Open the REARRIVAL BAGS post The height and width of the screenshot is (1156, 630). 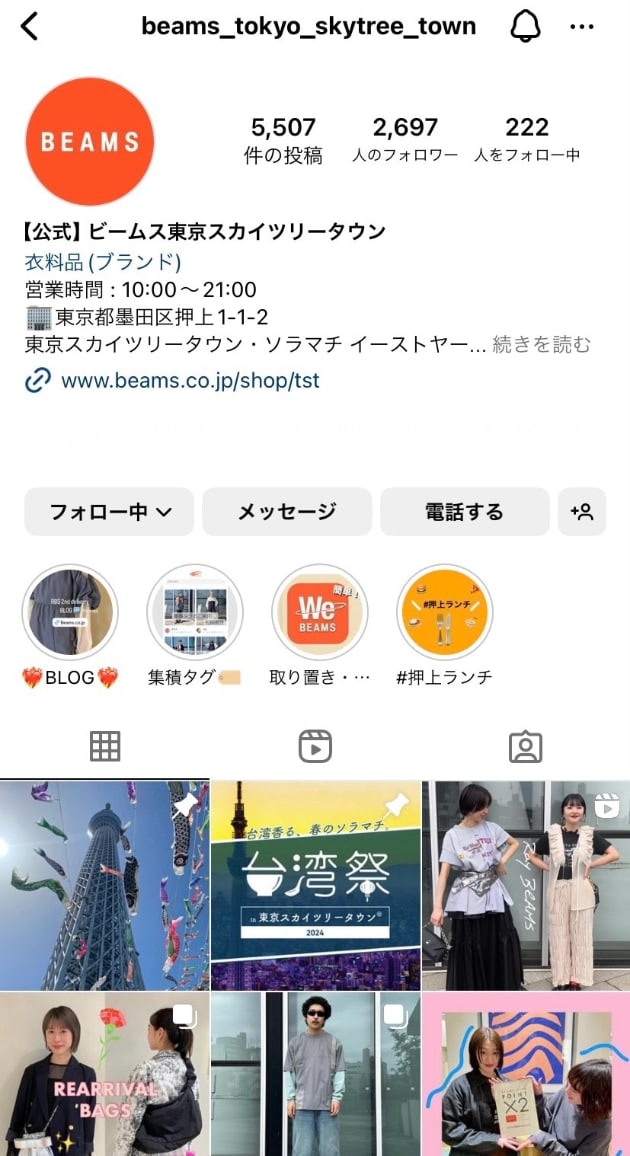(x=104, y=1074)
